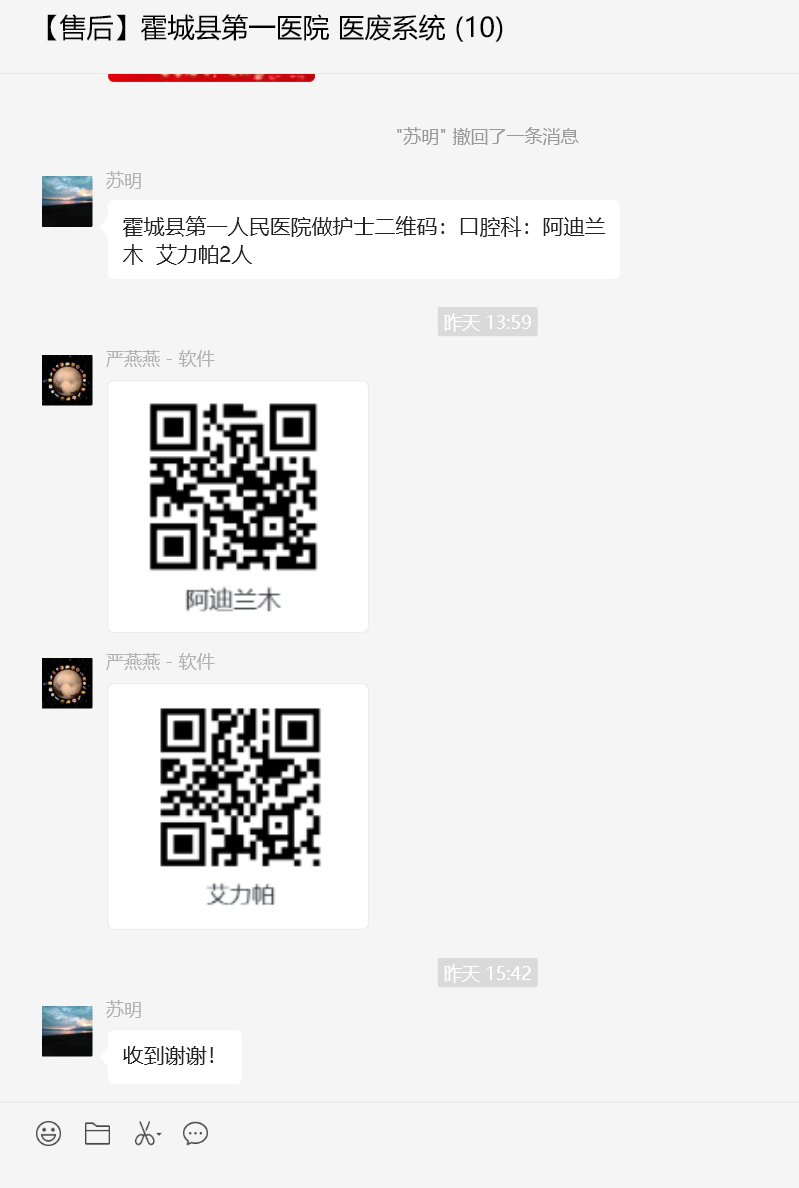Tap 苏明's avatar beside the 口腔科 message

[x=67, y=202]
